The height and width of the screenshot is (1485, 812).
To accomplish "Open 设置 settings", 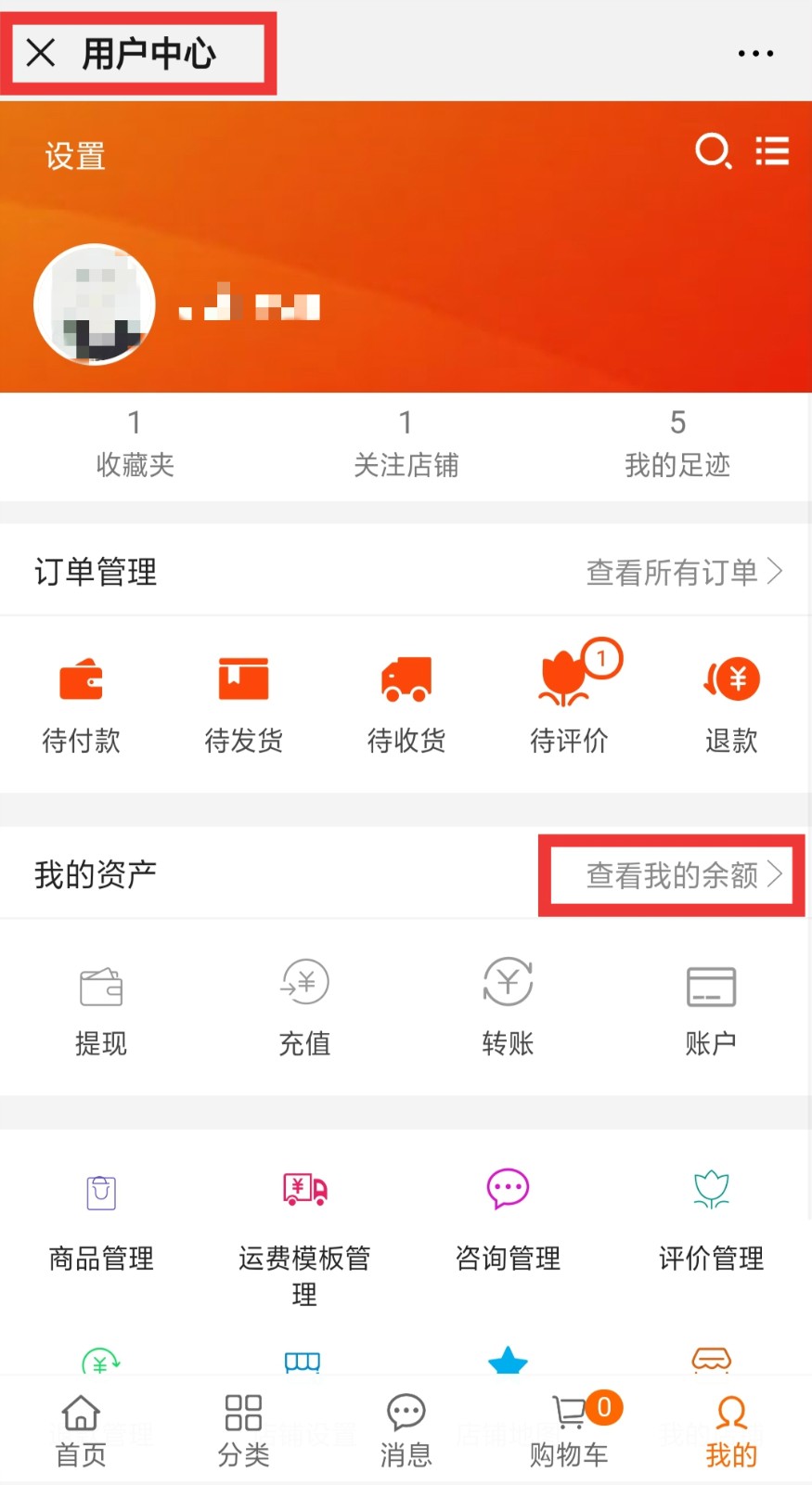I will click(75, 156).
